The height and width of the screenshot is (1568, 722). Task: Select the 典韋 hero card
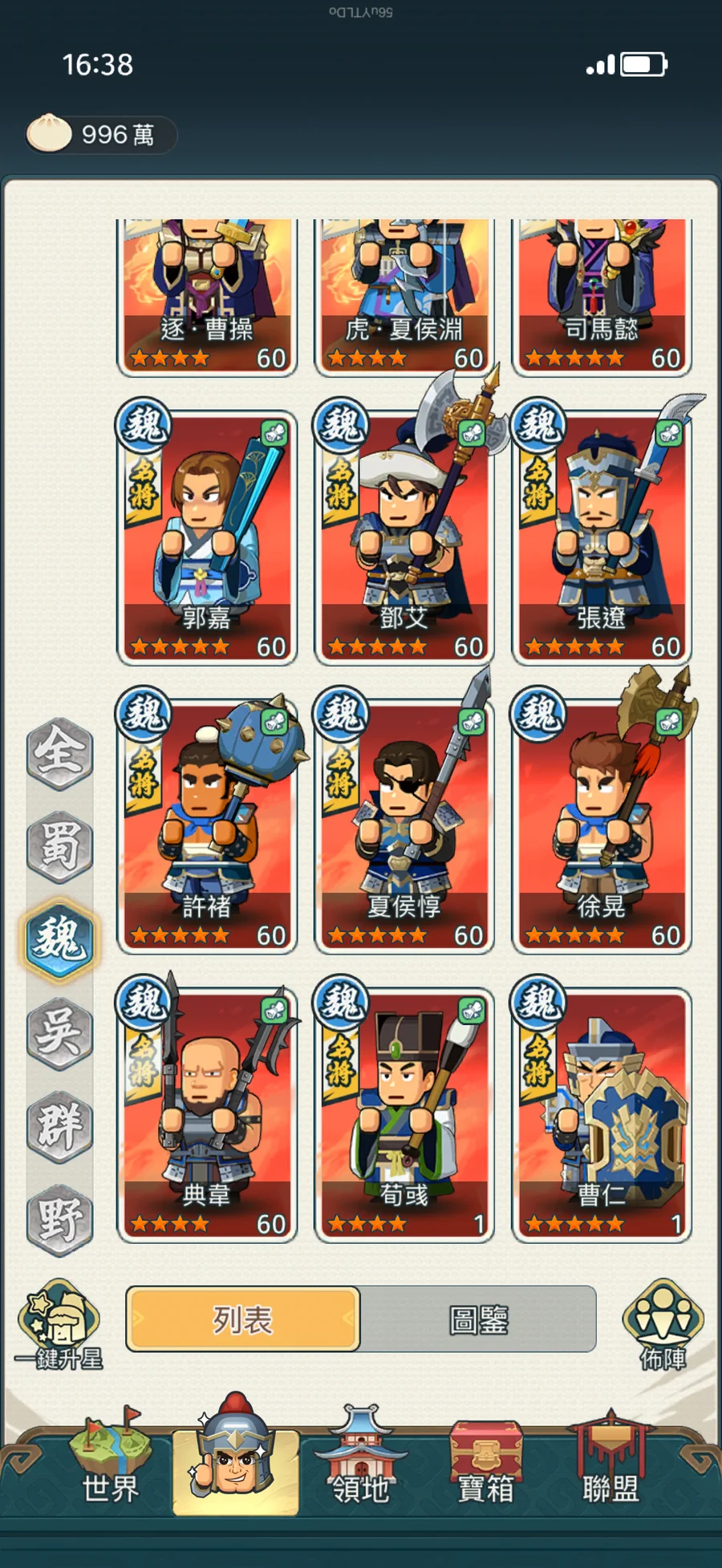pyautogui.click(x=207, y=1113)
